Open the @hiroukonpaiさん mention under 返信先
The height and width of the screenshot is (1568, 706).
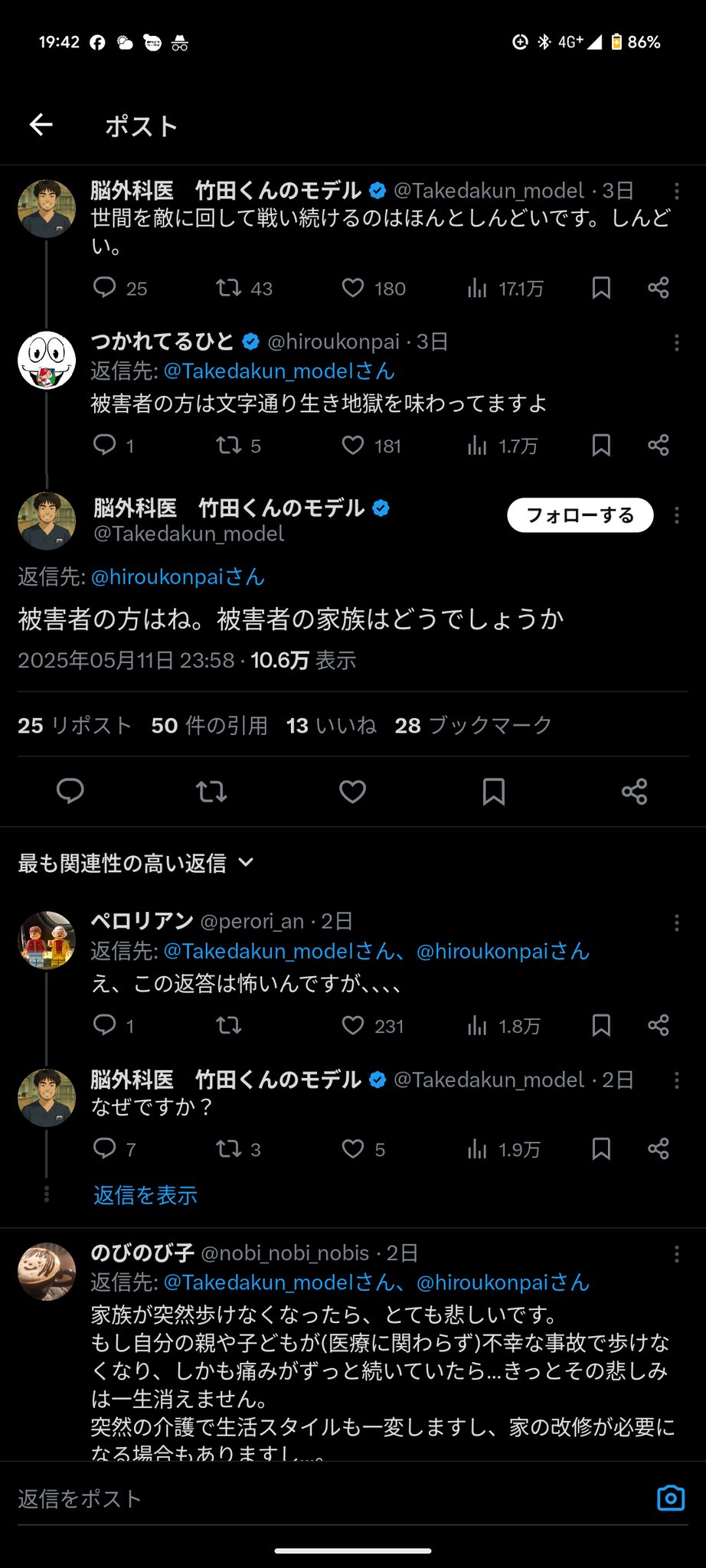(x=178, y=577)
